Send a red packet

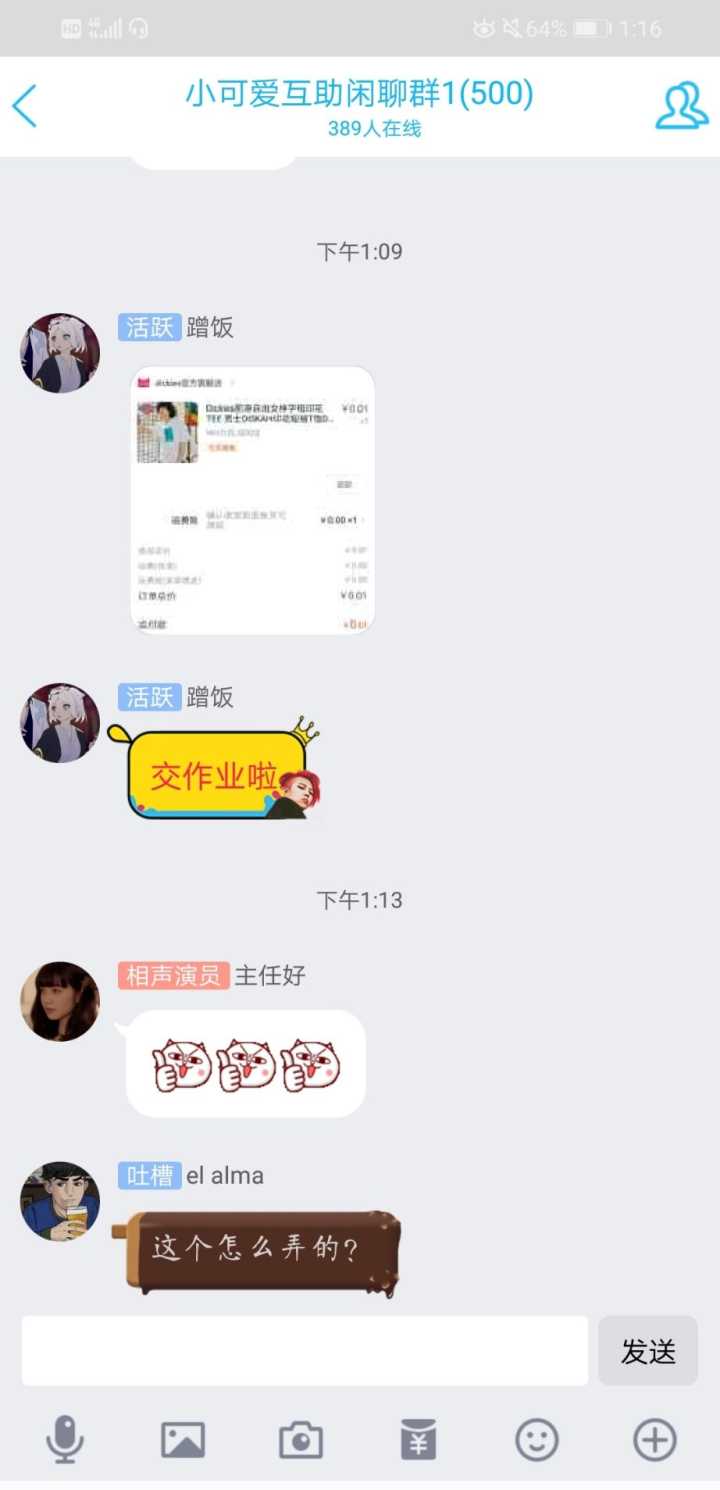418,1440
